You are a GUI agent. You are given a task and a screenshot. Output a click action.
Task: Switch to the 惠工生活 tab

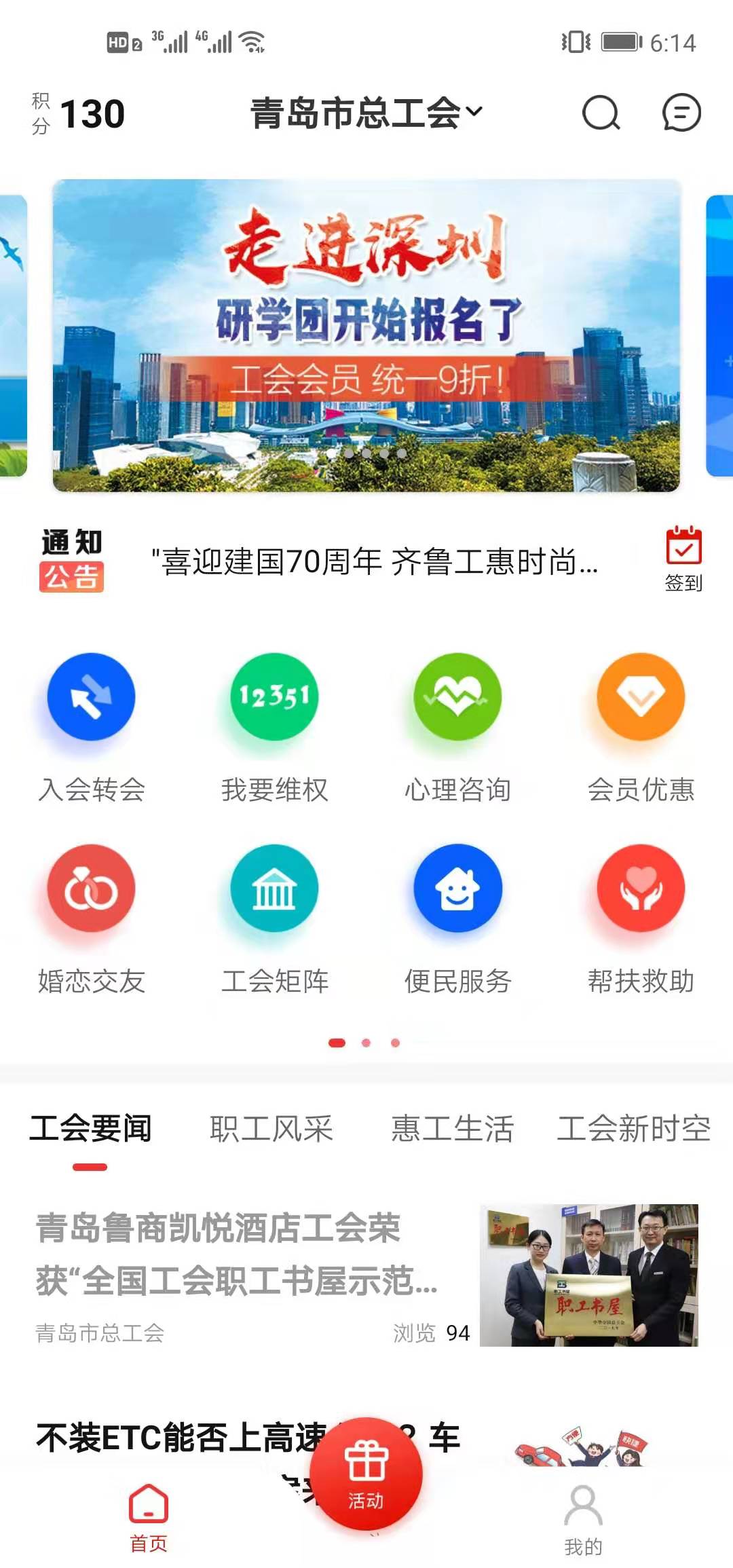(x=452, y=1129)
